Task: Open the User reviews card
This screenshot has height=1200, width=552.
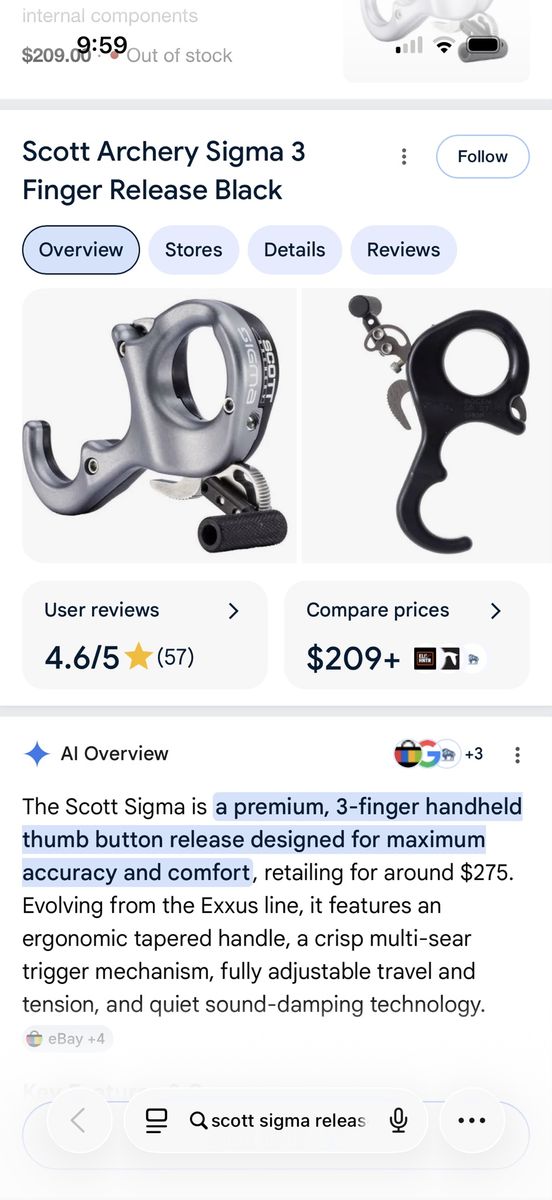Action: click(145, 635)
